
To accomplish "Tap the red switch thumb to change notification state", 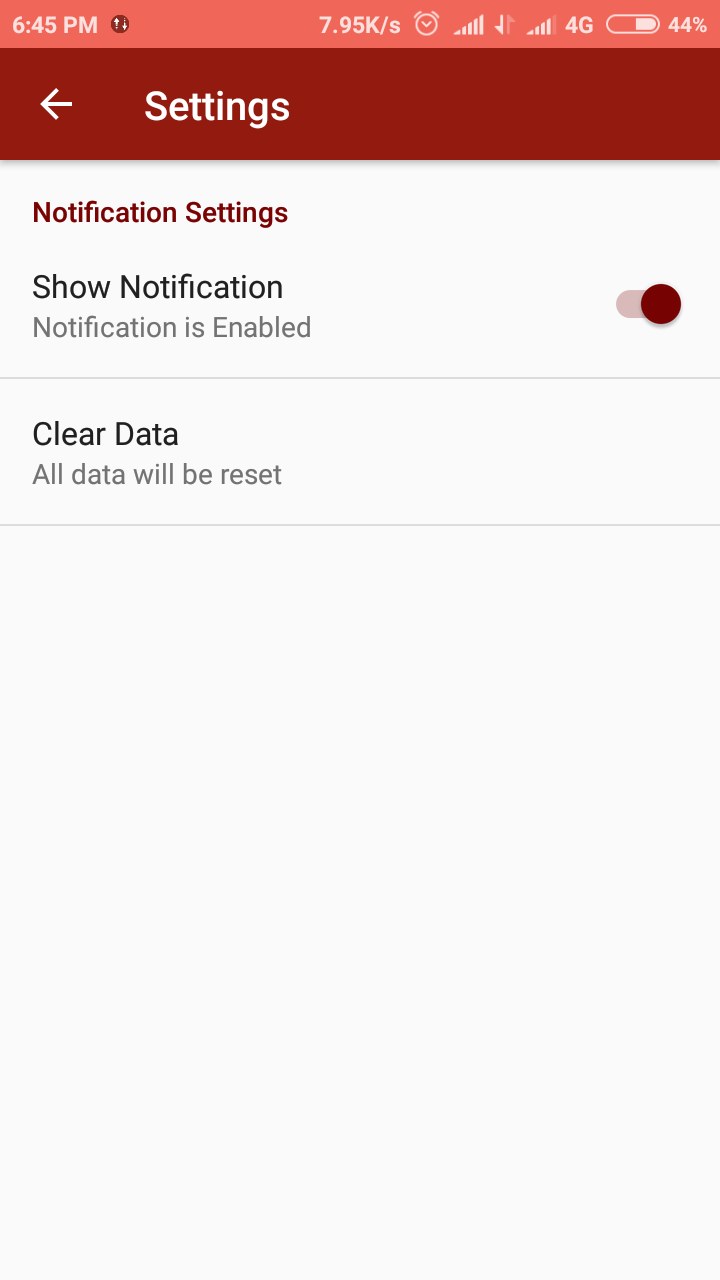I will pos(659,304).
